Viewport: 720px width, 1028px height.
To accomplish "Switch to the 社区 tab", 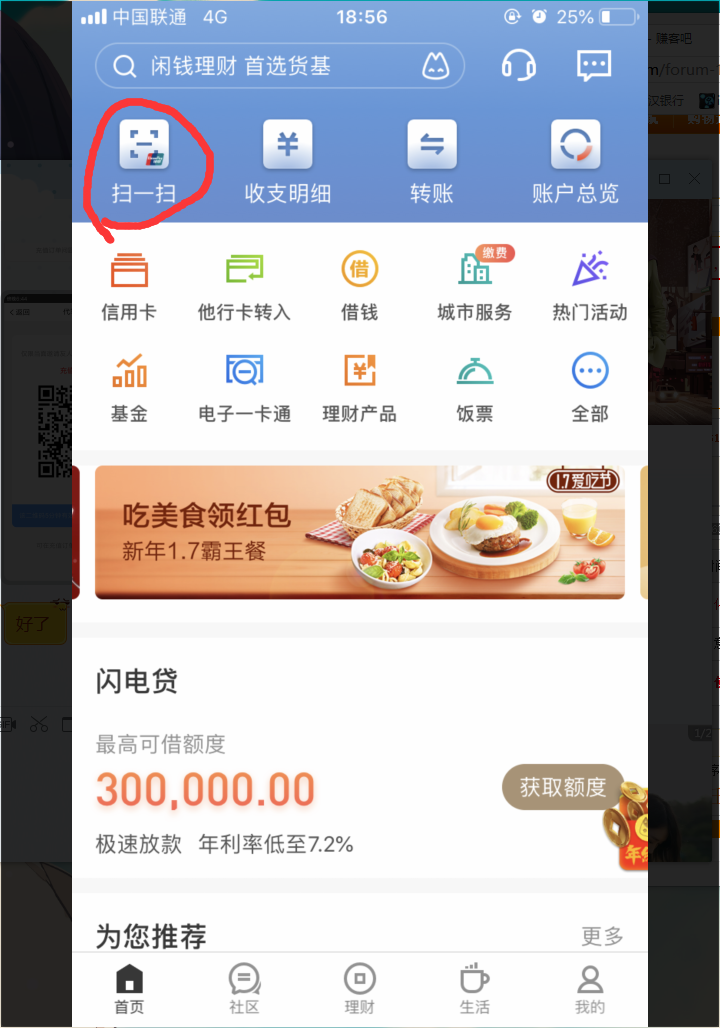I will click(244, 988).
